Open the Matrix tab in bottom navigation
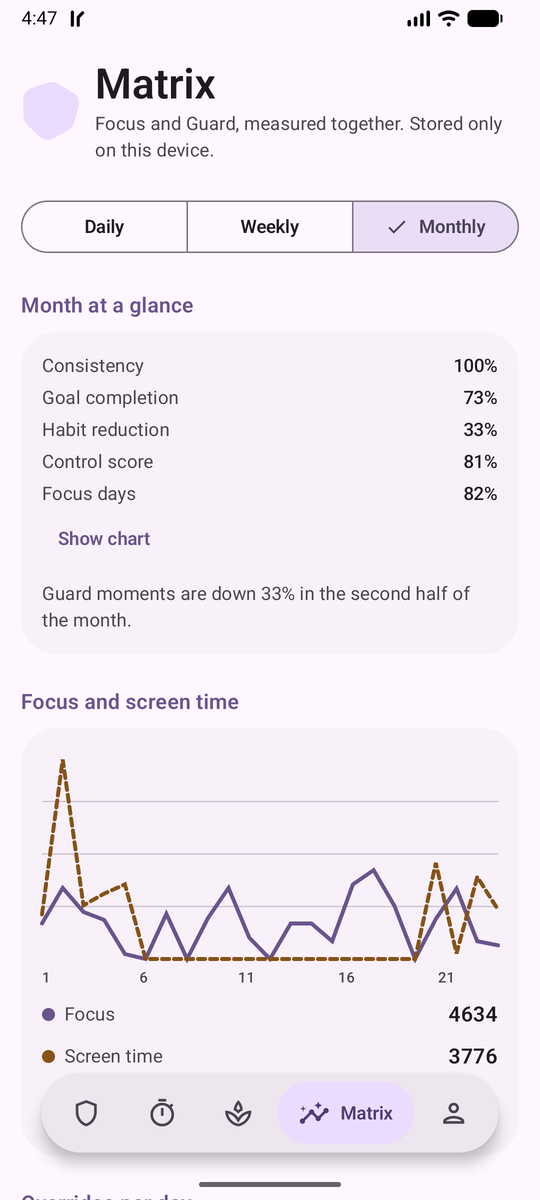This screenshot has width=540, height=1200. pyautogui.click(x=346, y=1113)
